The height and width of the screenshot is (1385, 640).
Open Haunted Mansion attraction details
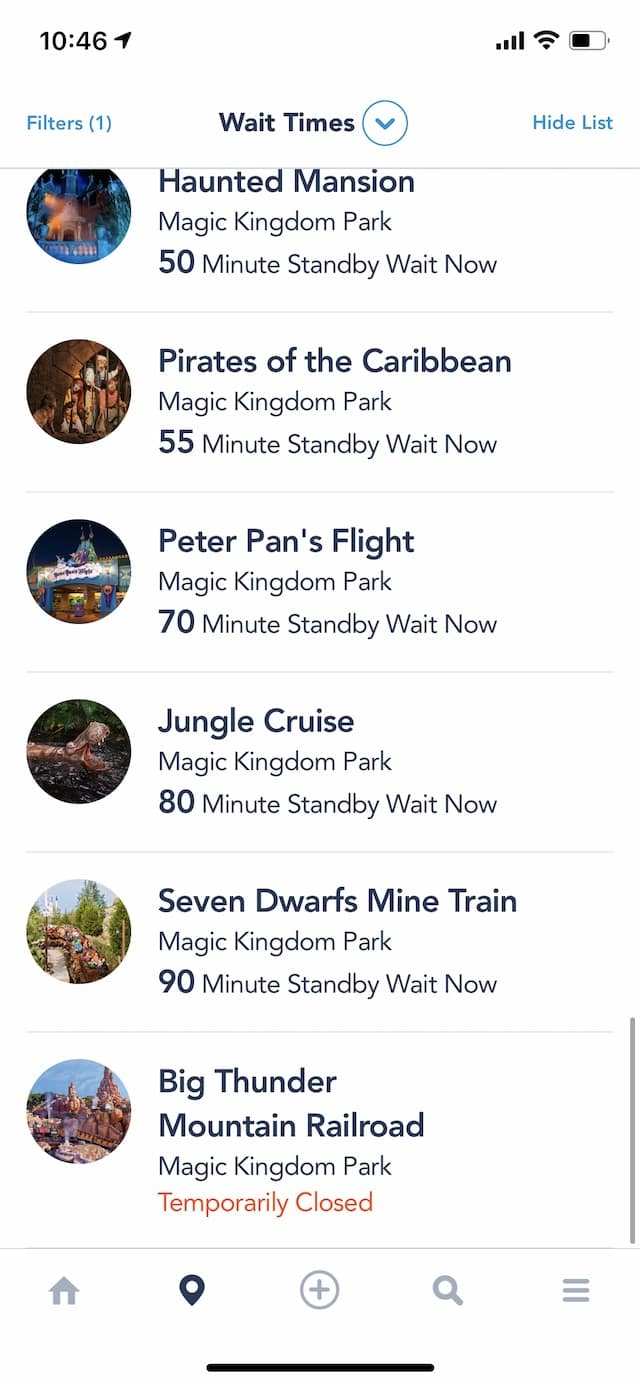click(320, 240)
